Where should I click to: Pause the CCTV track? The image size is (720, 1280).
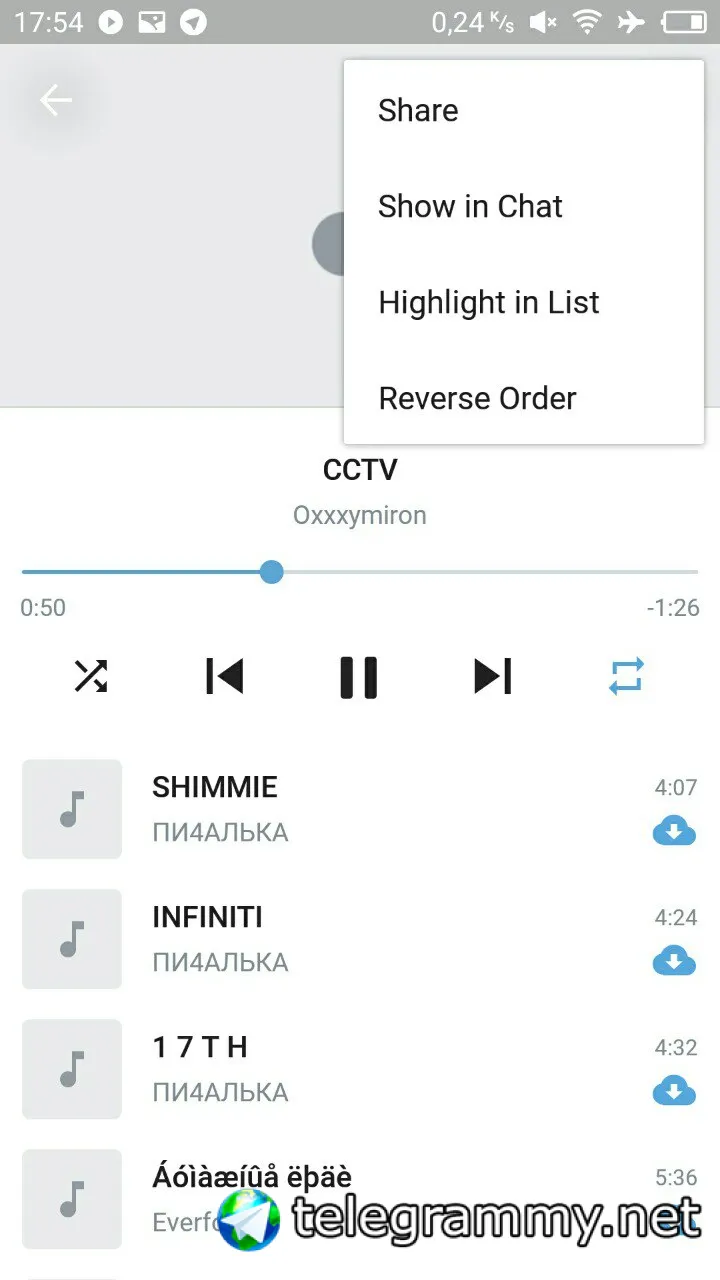359,677
